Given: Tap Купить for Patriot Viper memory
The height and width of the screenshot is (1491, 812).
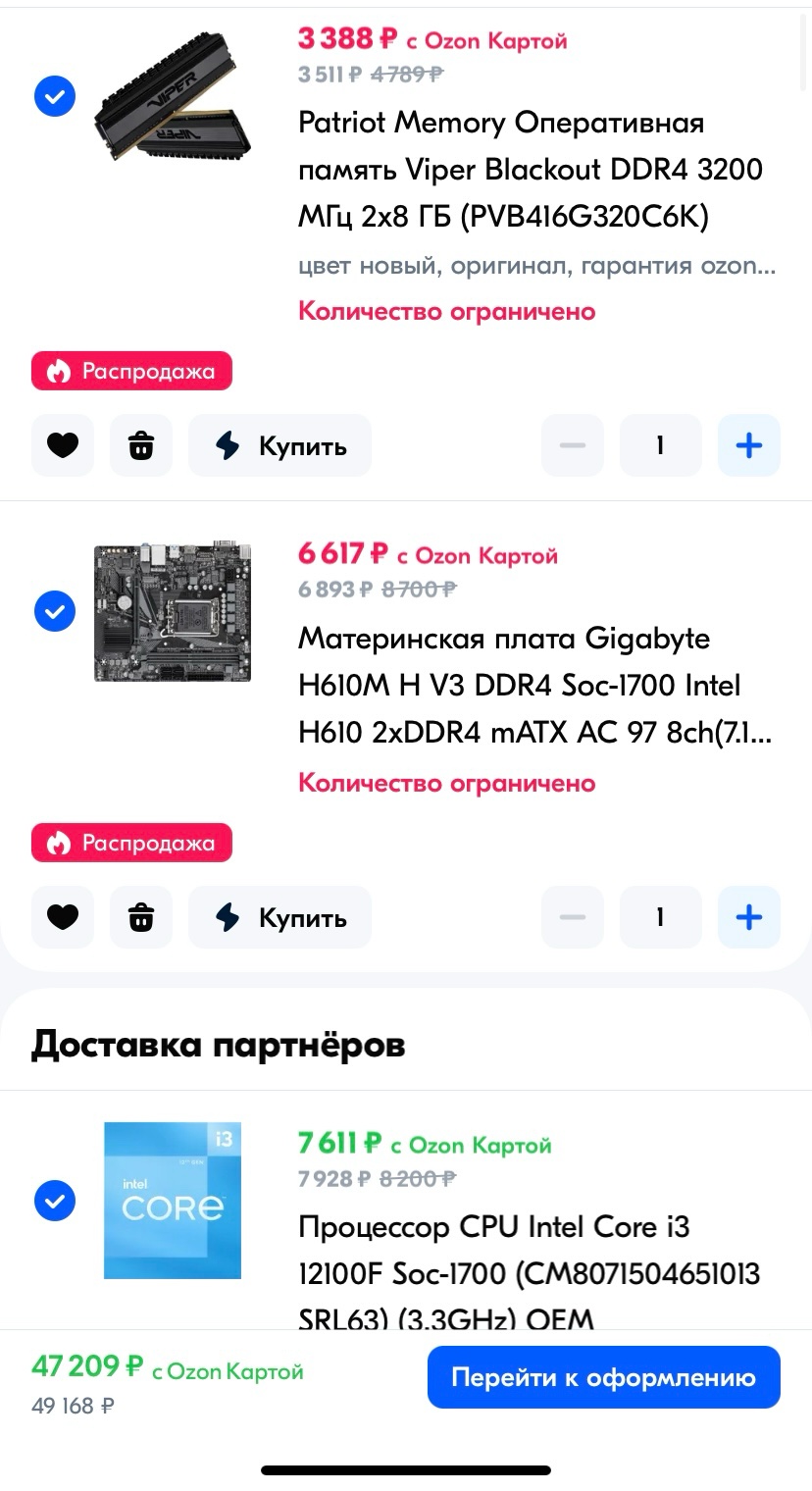Looking at the screenshot, I should (x=279, y=445).
